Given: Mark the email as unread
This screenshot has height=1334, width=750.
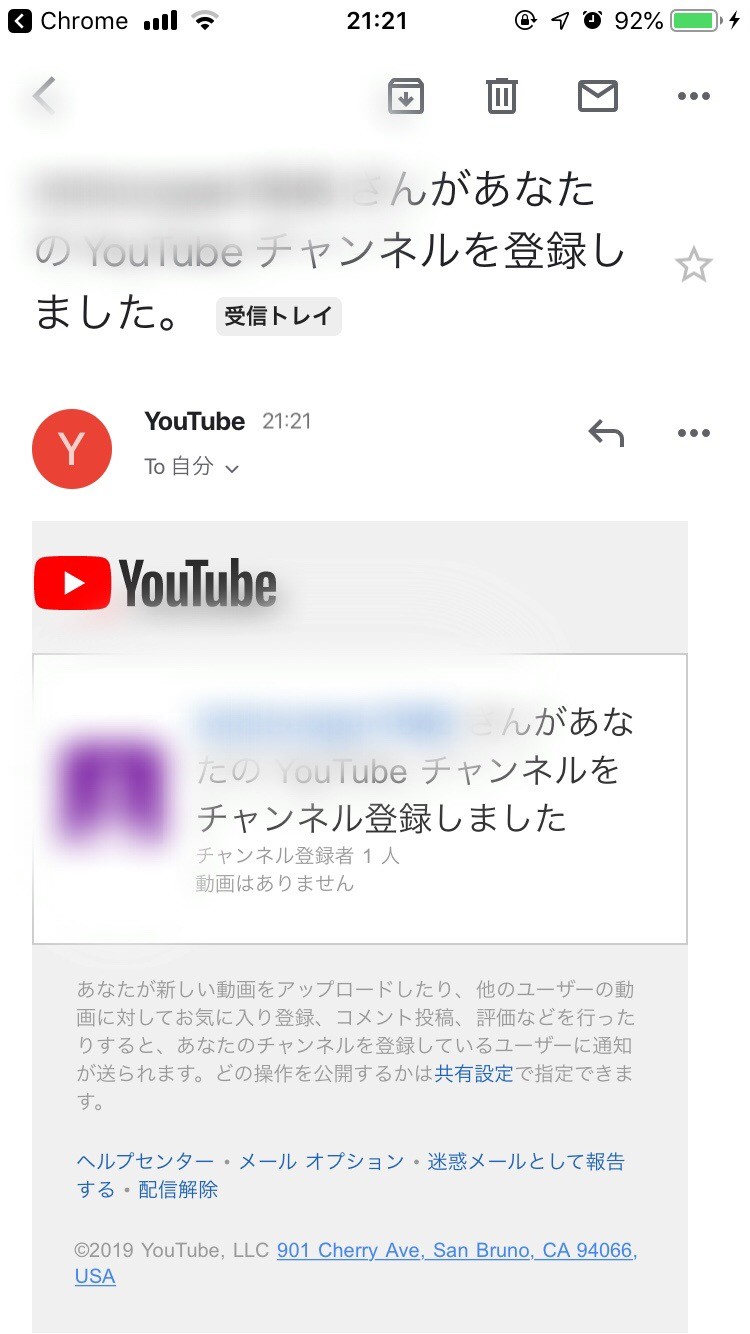Looking at the screenshot, I should 598,96.
